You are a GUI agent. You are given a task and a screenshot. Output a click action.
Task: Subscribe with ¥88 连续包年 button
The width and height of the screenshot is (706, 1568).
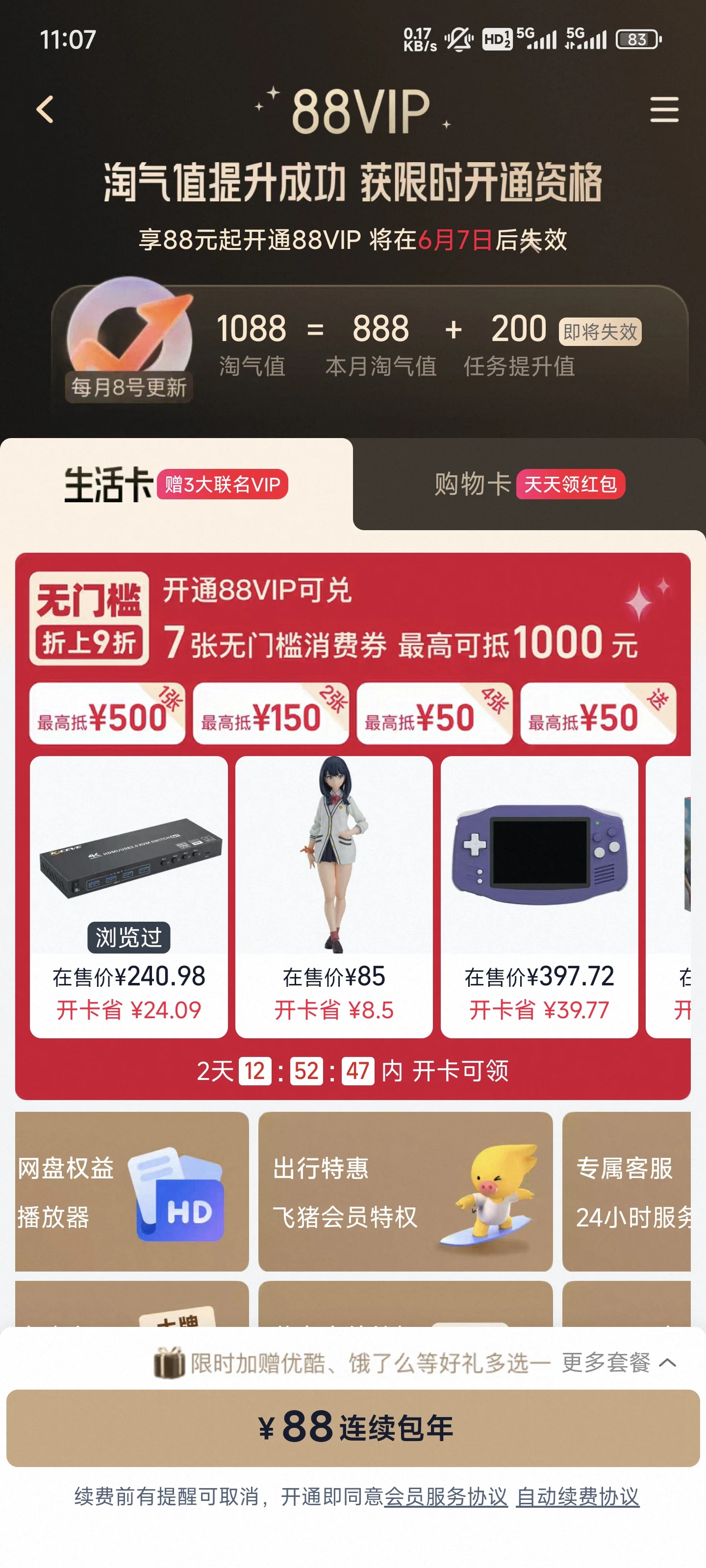[353, 1428]
